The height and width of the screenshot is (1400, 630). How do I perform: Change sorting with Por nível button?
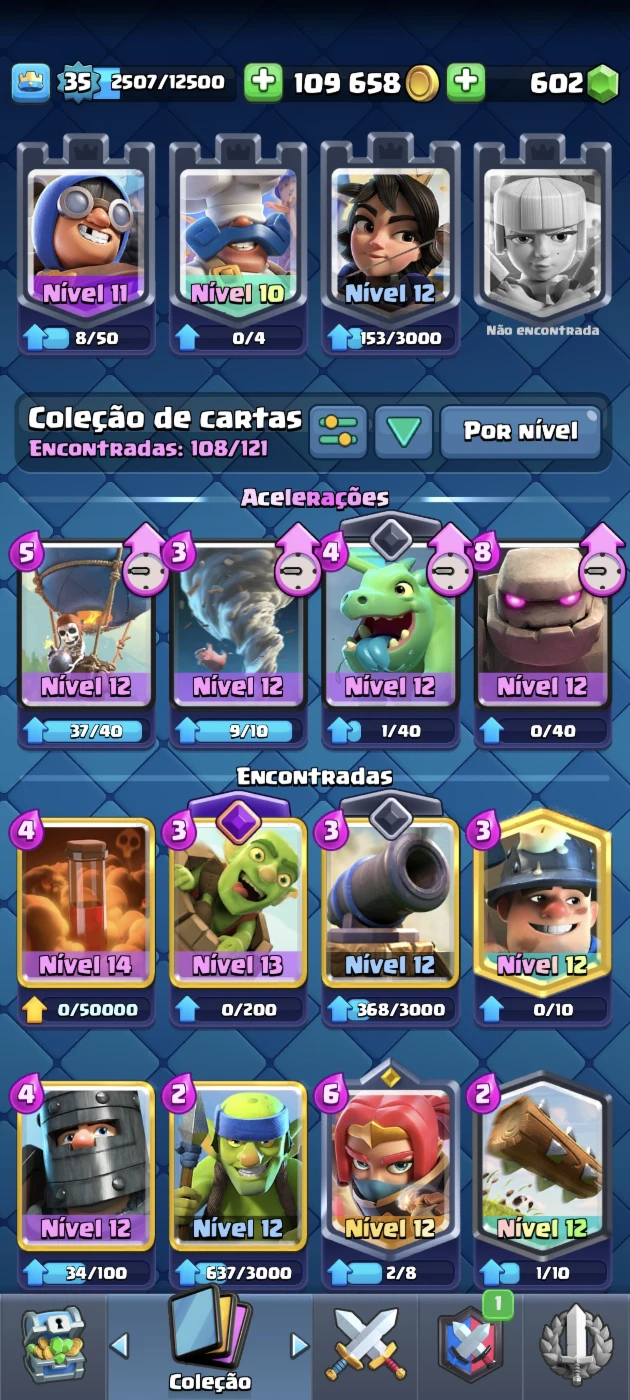521,431
